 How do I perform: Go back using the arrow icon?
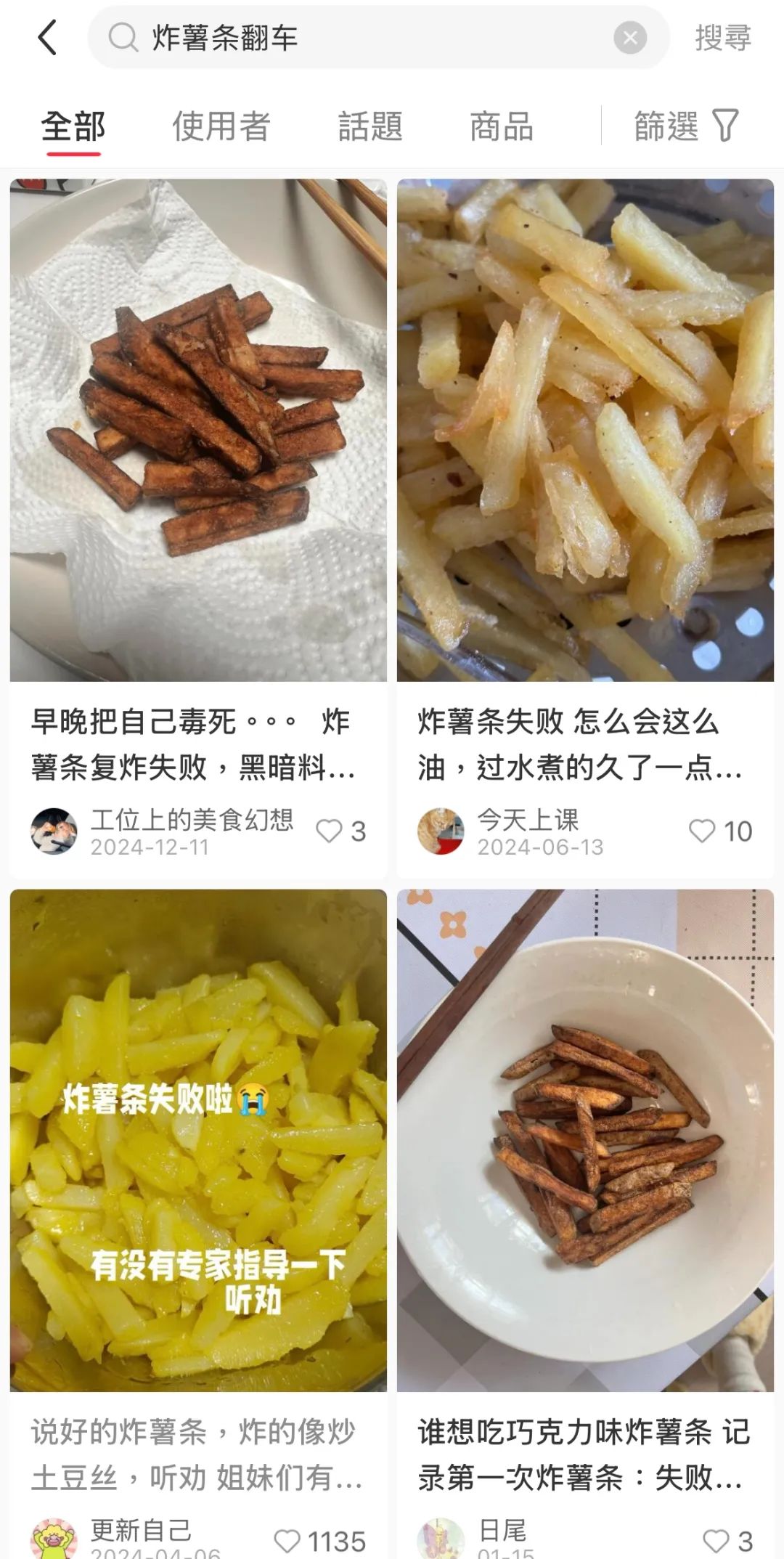click(x=47, y=38)
